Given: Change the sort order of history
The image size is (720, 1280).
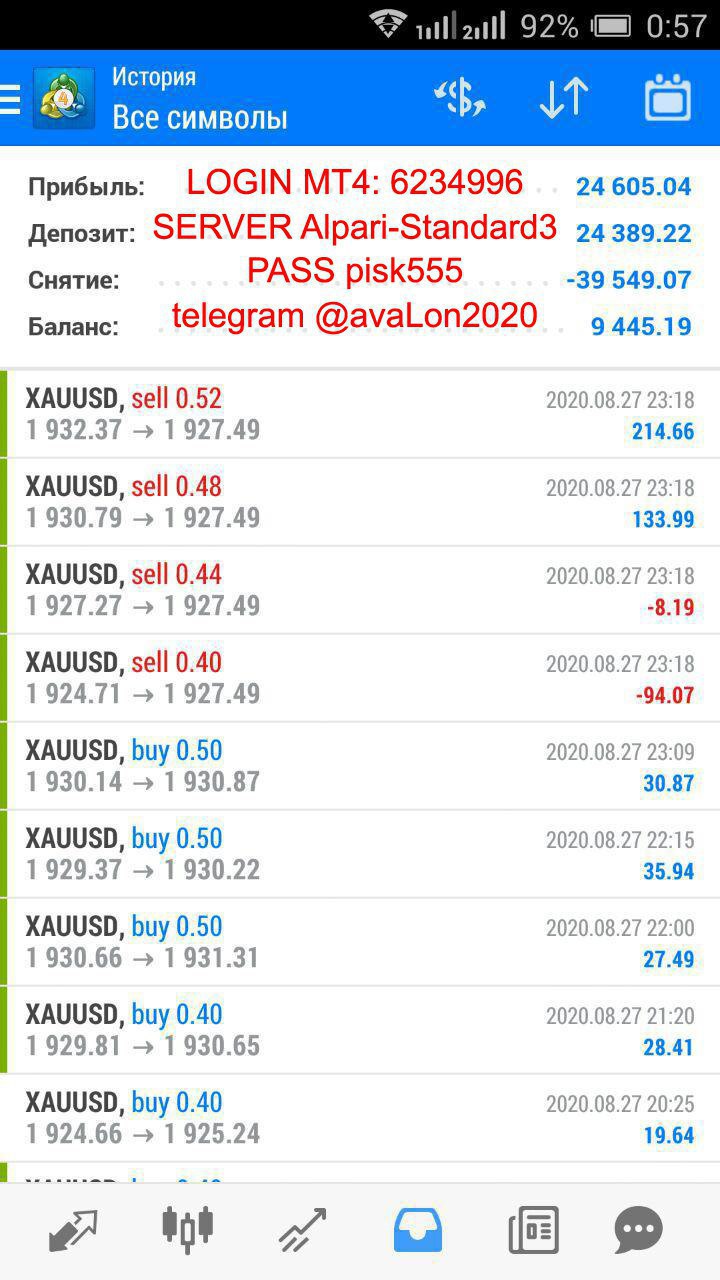Looking at the screenshot, I should pyautogui.click(x=563, y=99).
